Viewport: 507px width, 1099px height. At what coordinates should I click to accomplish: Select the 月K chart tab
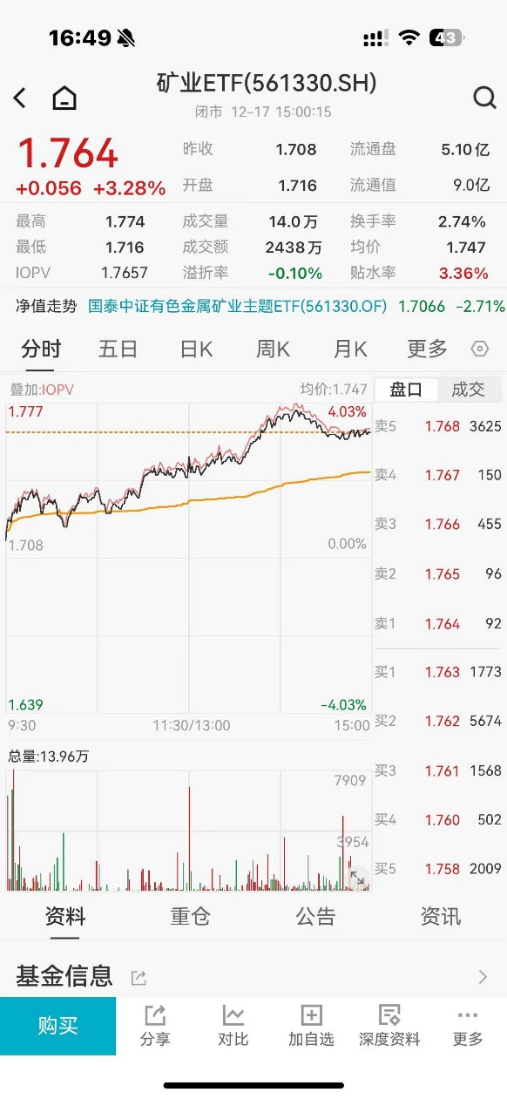pos(350,348)
